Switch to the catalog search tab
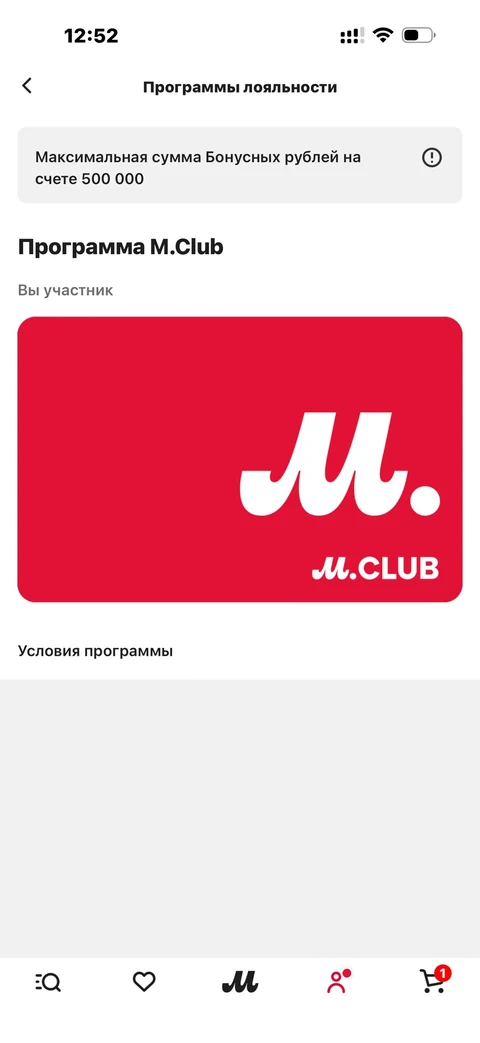This screenshot has height=1043, width=480. pyautogui.click(x=48, y=982)
